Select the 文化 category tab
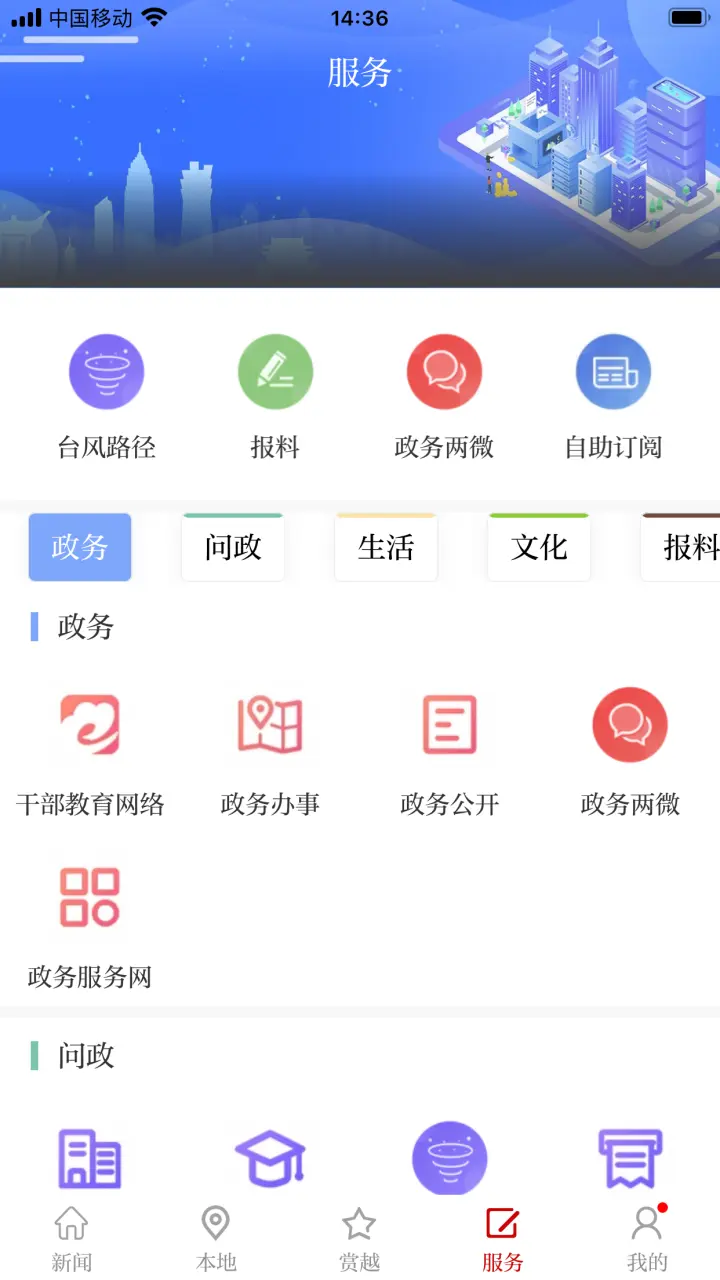720x1280 pixels. [x=538, y=547]
